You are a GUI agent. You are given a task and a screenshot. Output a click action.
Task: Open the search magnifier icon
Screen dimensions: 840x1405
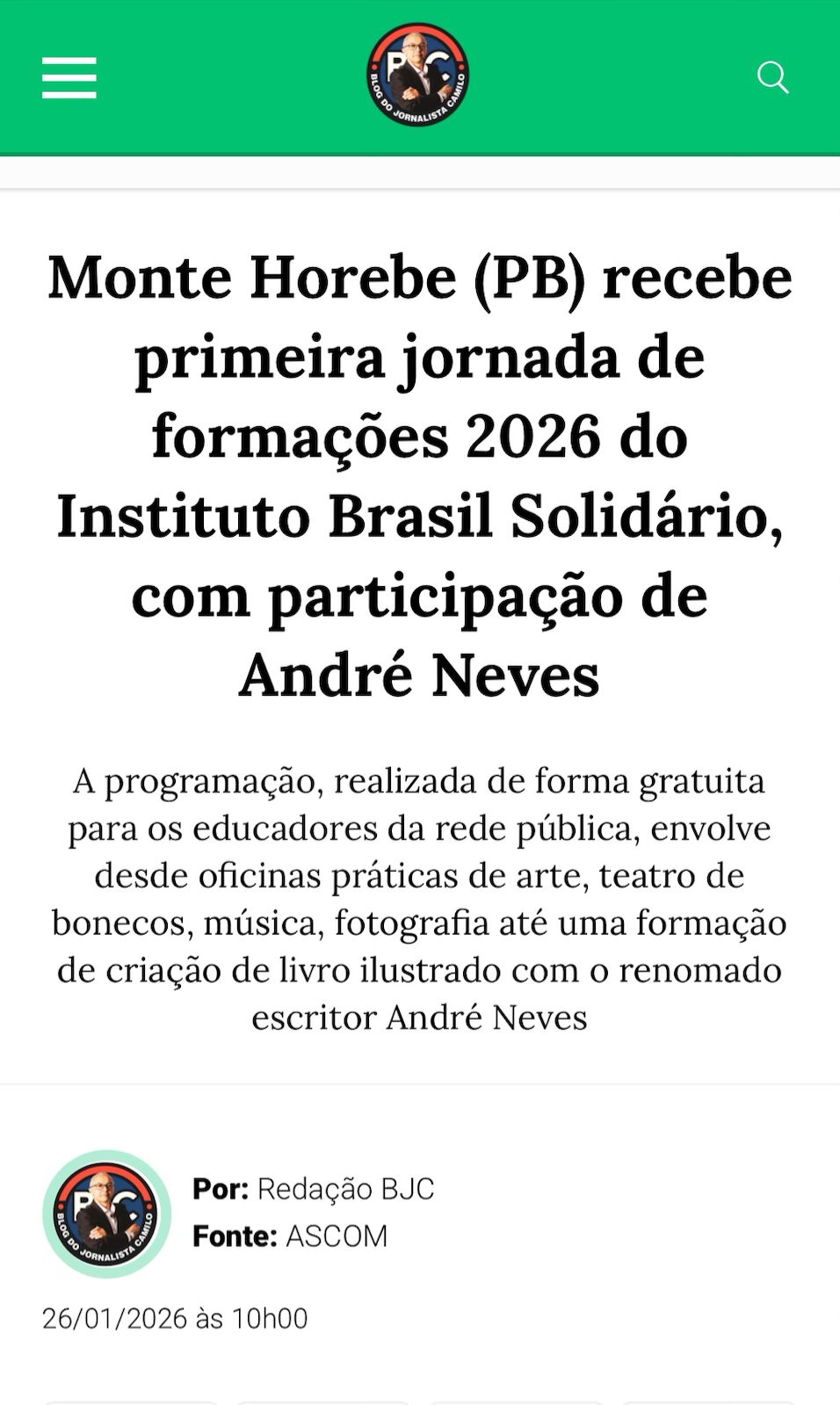click(772, 77)
